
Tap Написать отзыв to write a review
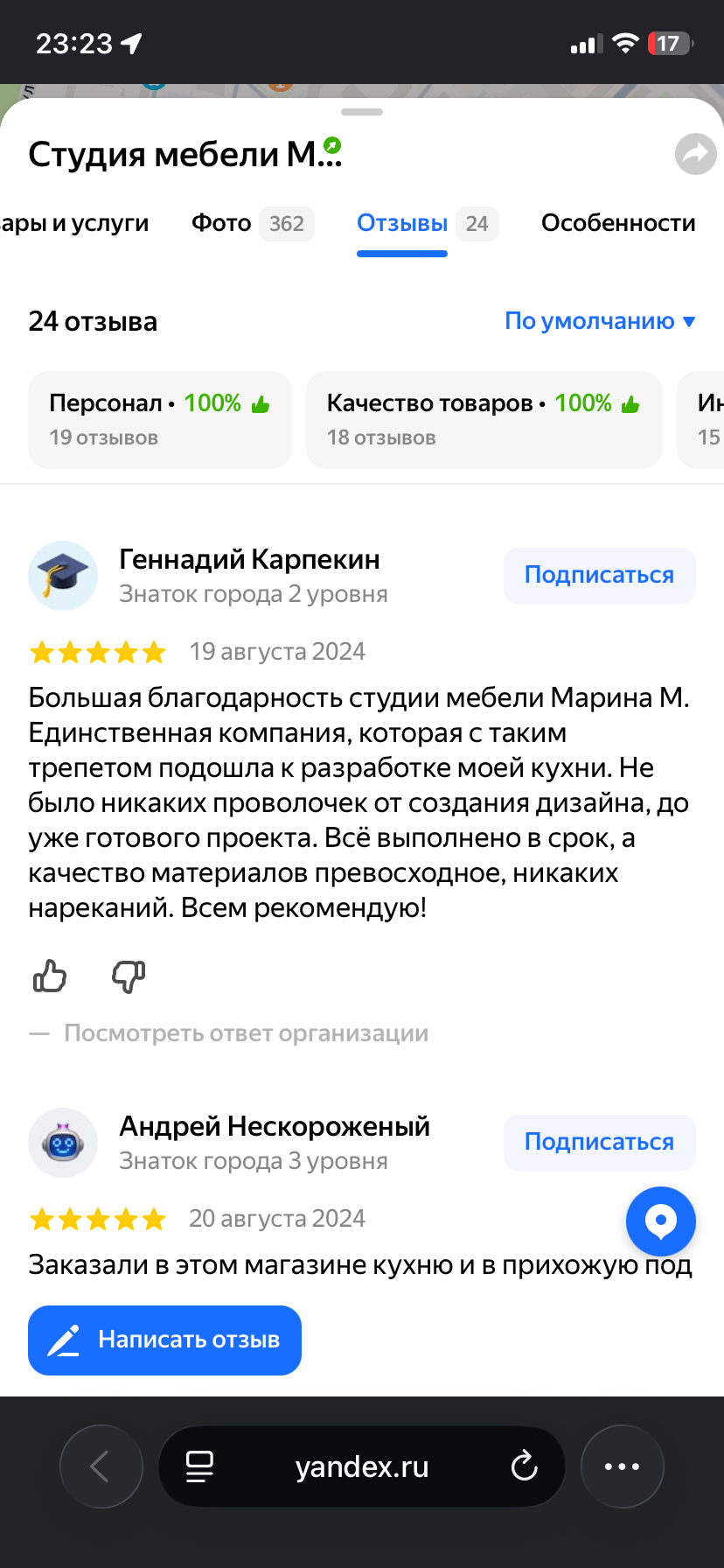[x=164, y=1340]
